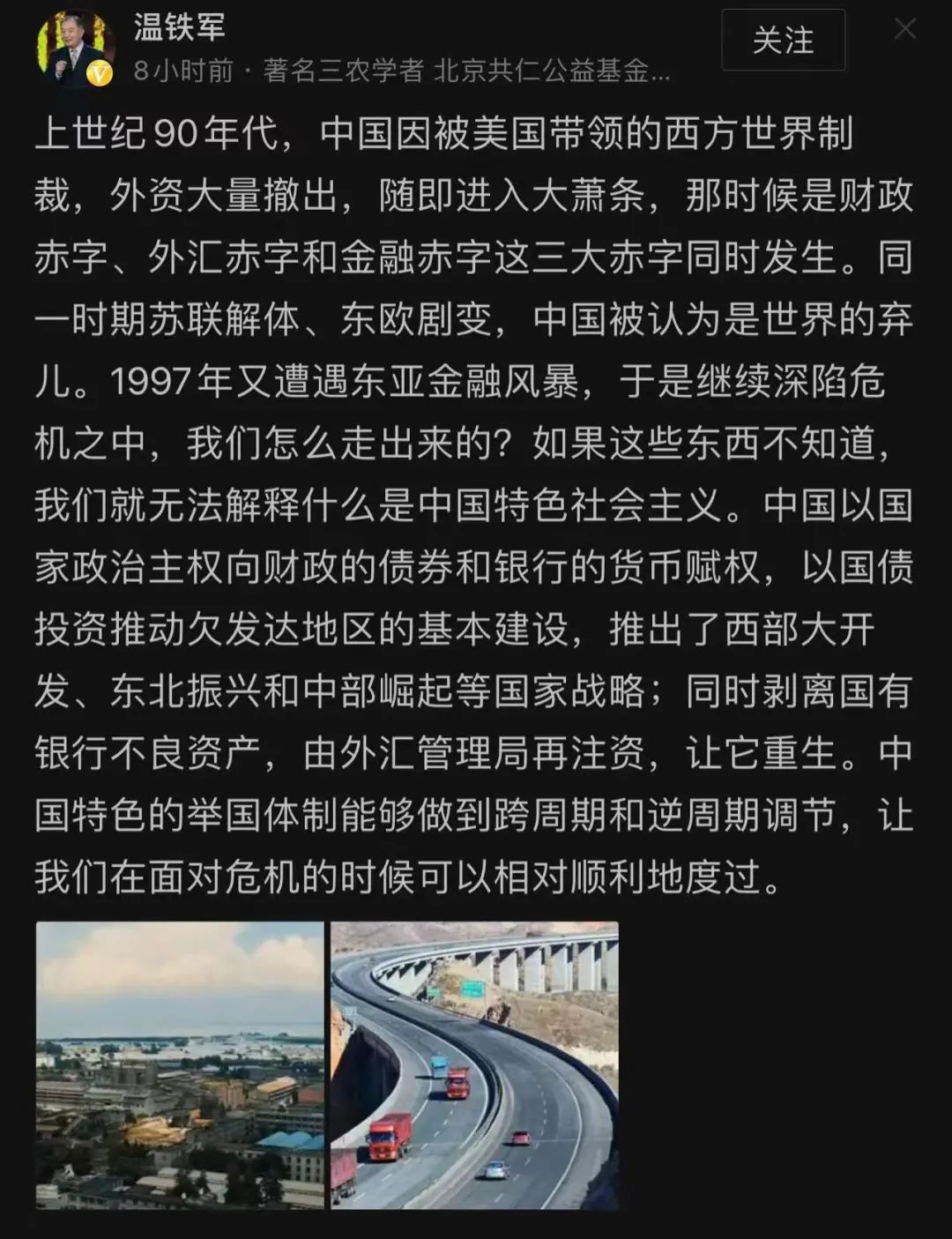This screenshot has height=1239, width=952.
Task: Open 温铁军's username link
Action: click(180, 26)
